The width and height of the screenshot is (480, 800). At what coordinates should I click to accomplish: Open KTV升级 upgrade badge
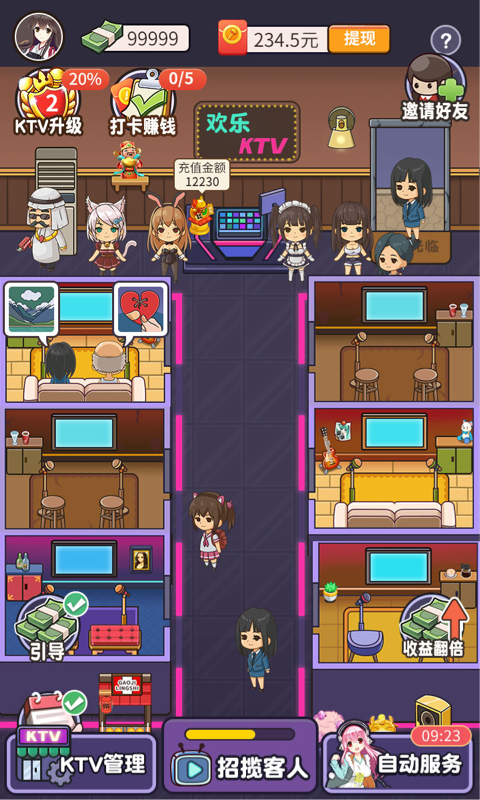(49, 104)
